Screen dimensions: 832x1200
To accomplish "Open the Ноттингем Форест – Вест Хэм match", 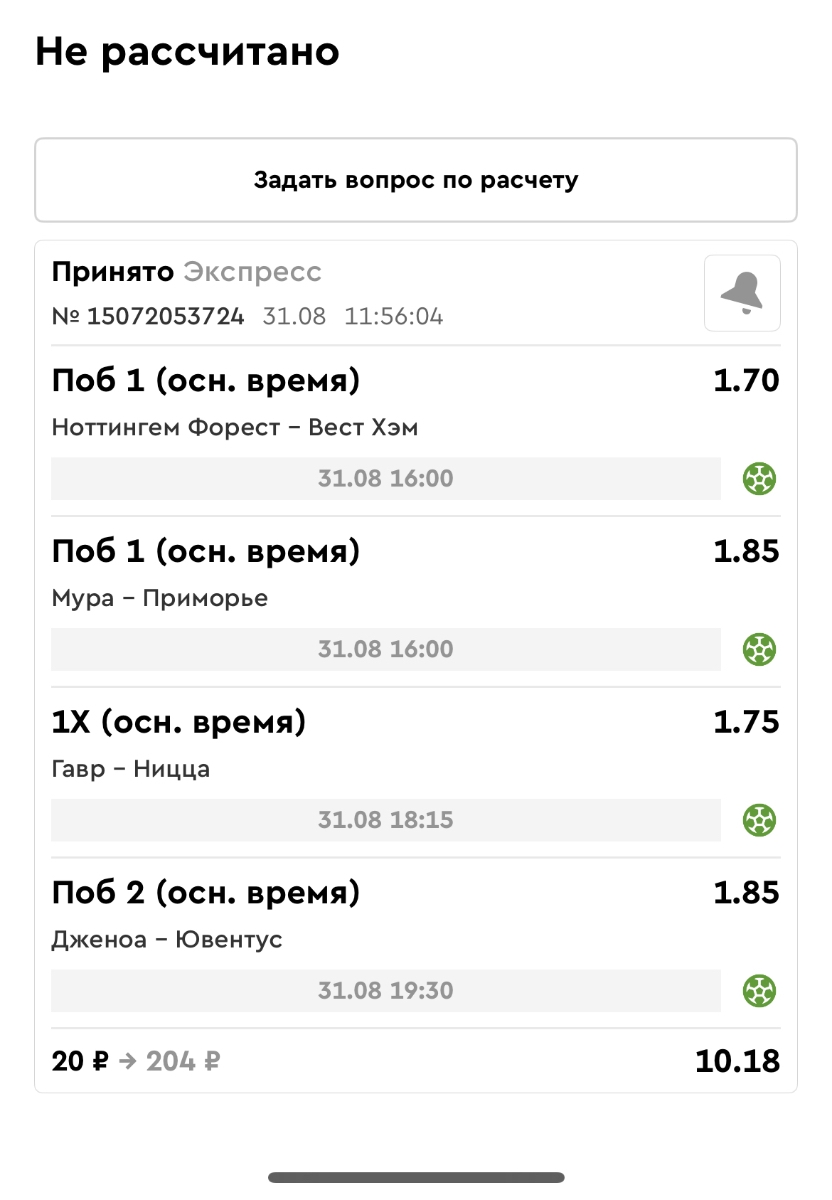I will point(235,428).
